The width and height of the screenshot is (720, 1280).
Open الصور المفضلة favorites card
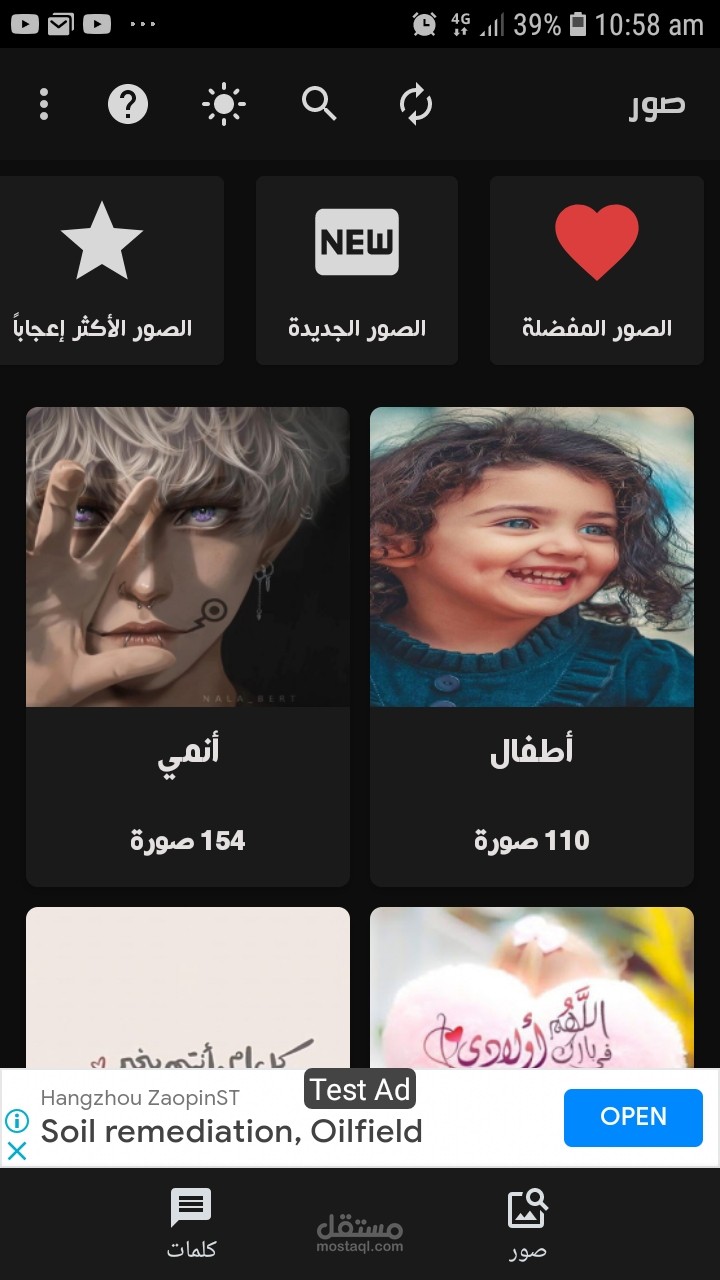pos(596,270)
